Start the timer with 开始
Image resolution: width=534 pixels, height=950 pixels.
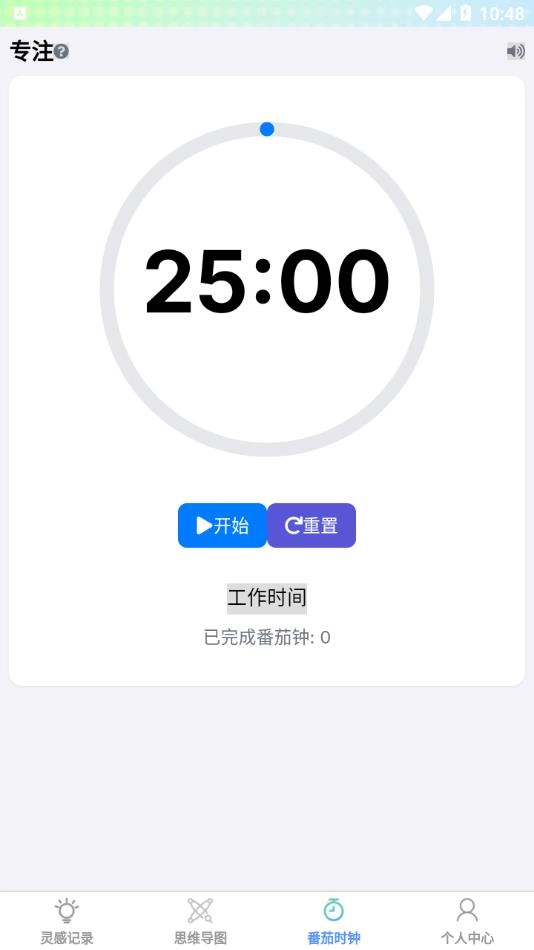pyautogui.click(x=222, y=525)
